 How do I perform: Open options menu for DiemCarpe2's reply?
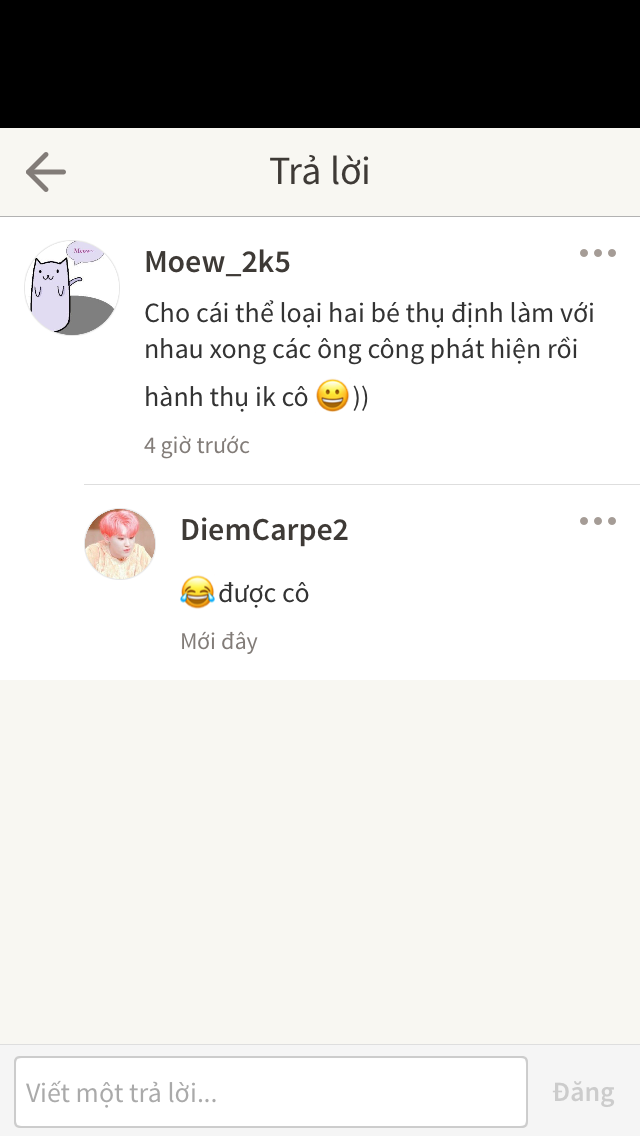(x=598, y=521)
